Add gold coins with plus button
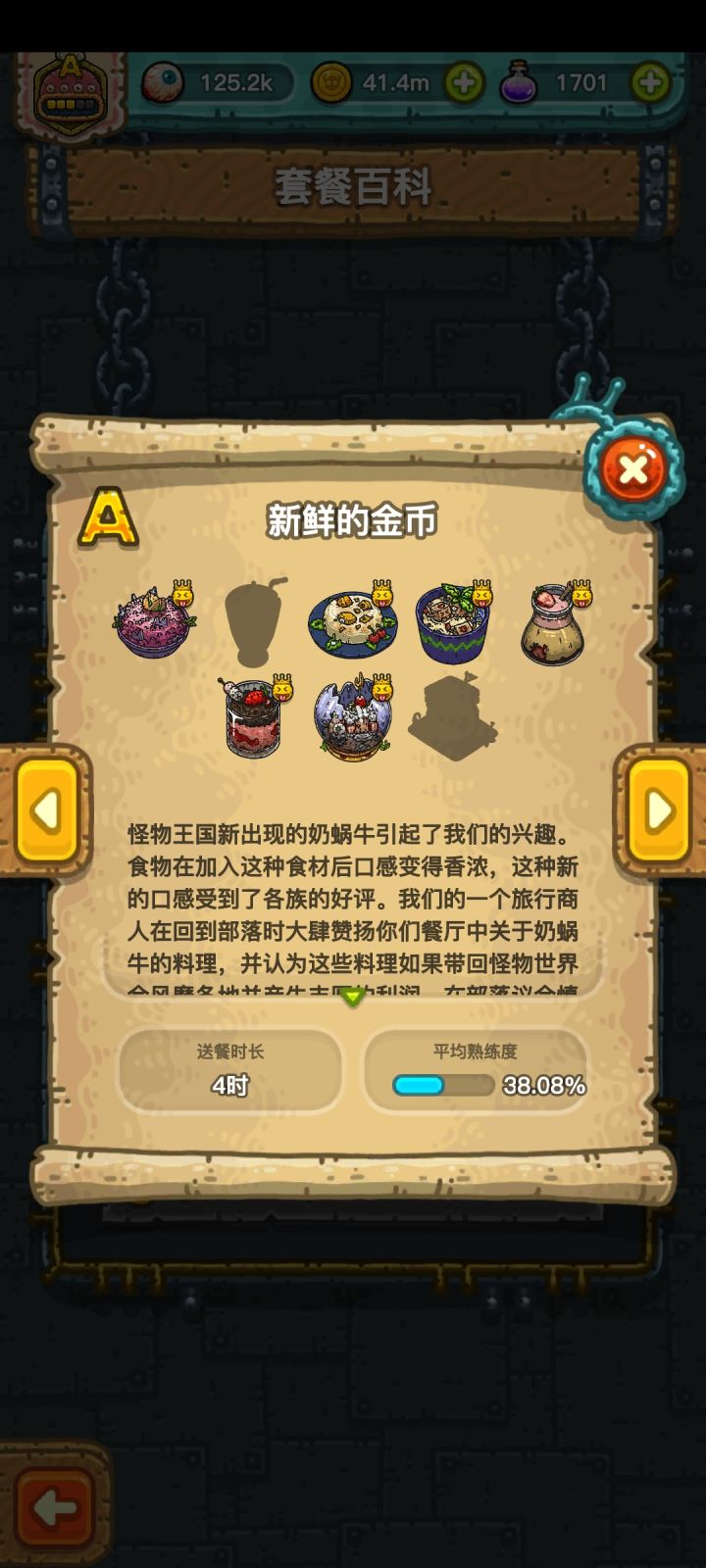This screenshot has width=706, height=1568. tap(461, 83)
